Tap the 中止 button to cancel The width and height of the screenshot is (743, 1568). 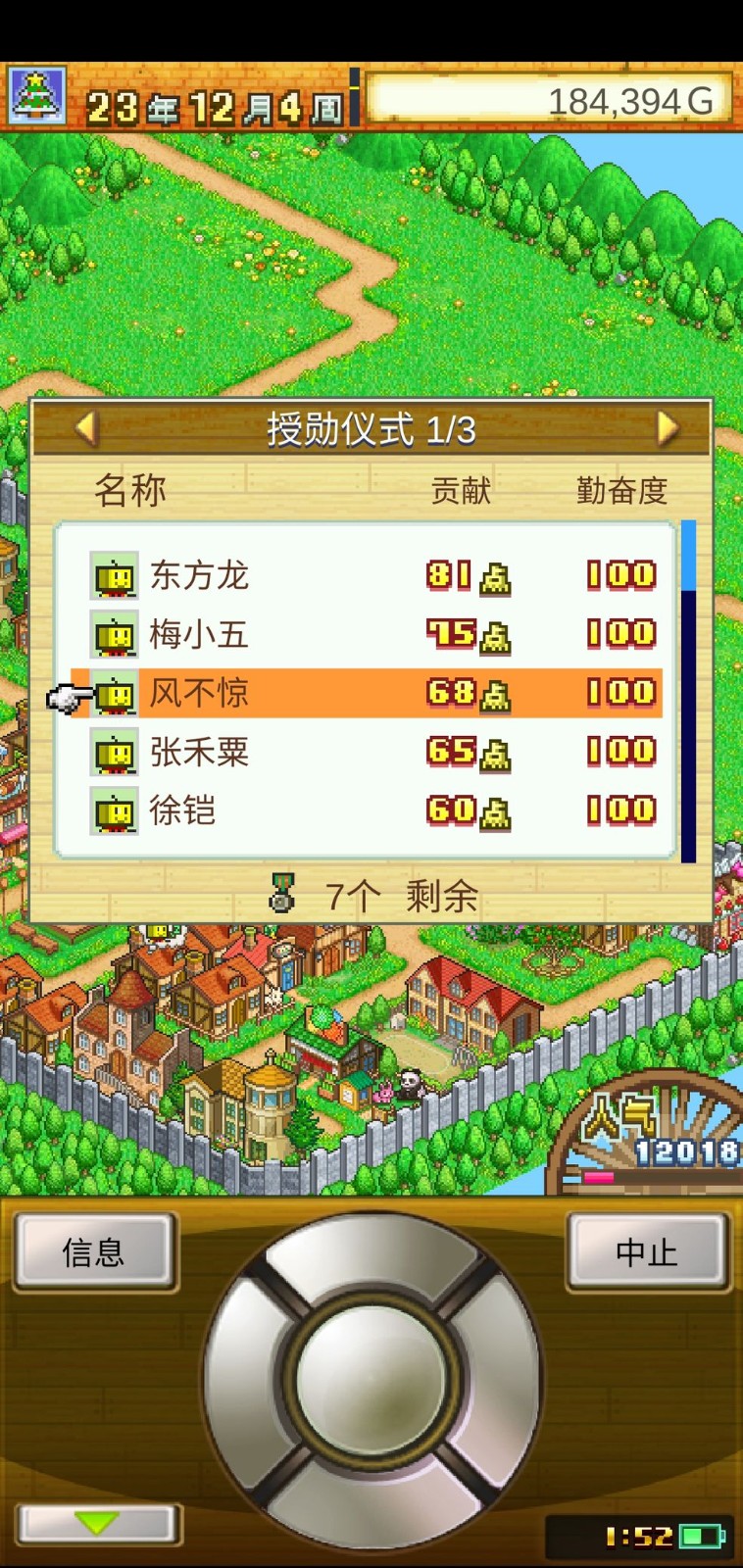tap(647, 1251)
